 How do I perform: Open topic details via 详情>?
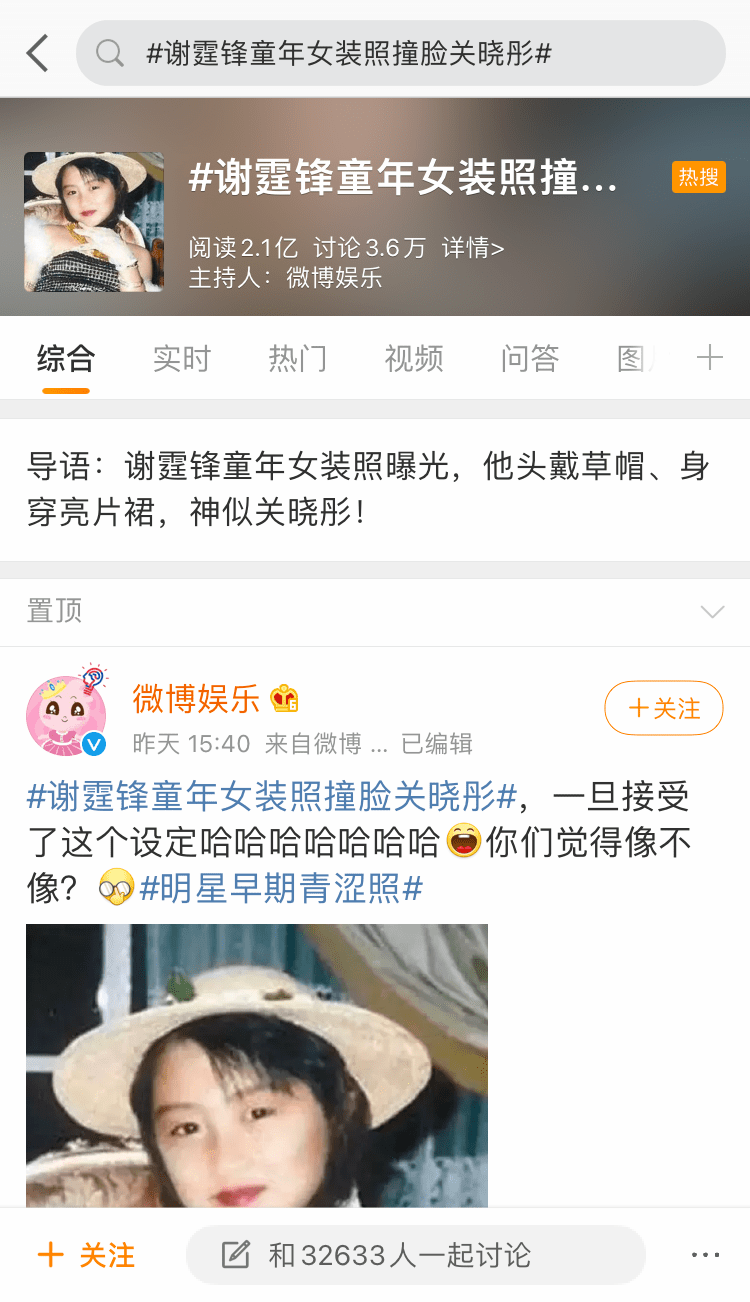[x=473, y=248]
